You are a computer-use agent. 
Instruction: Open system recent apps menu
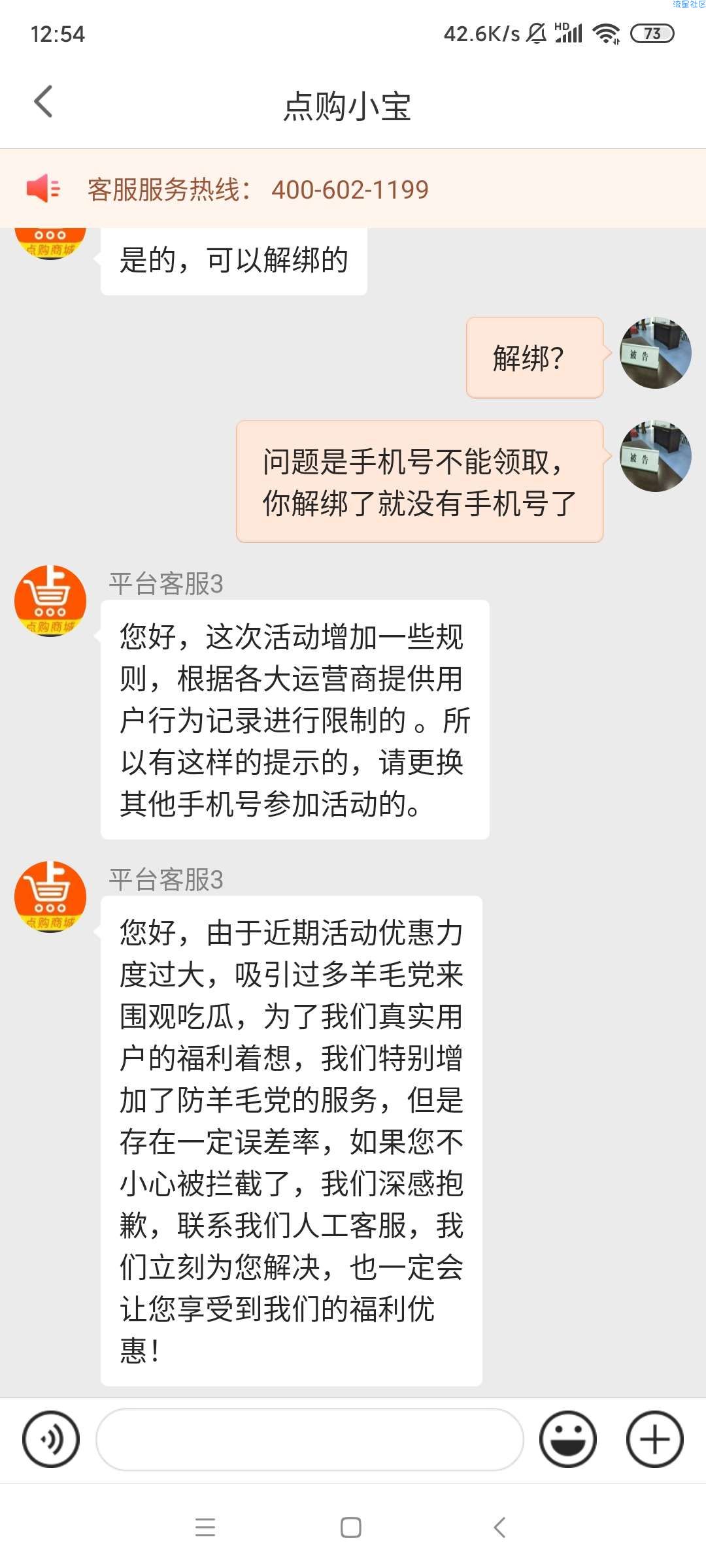[205, 1527]
